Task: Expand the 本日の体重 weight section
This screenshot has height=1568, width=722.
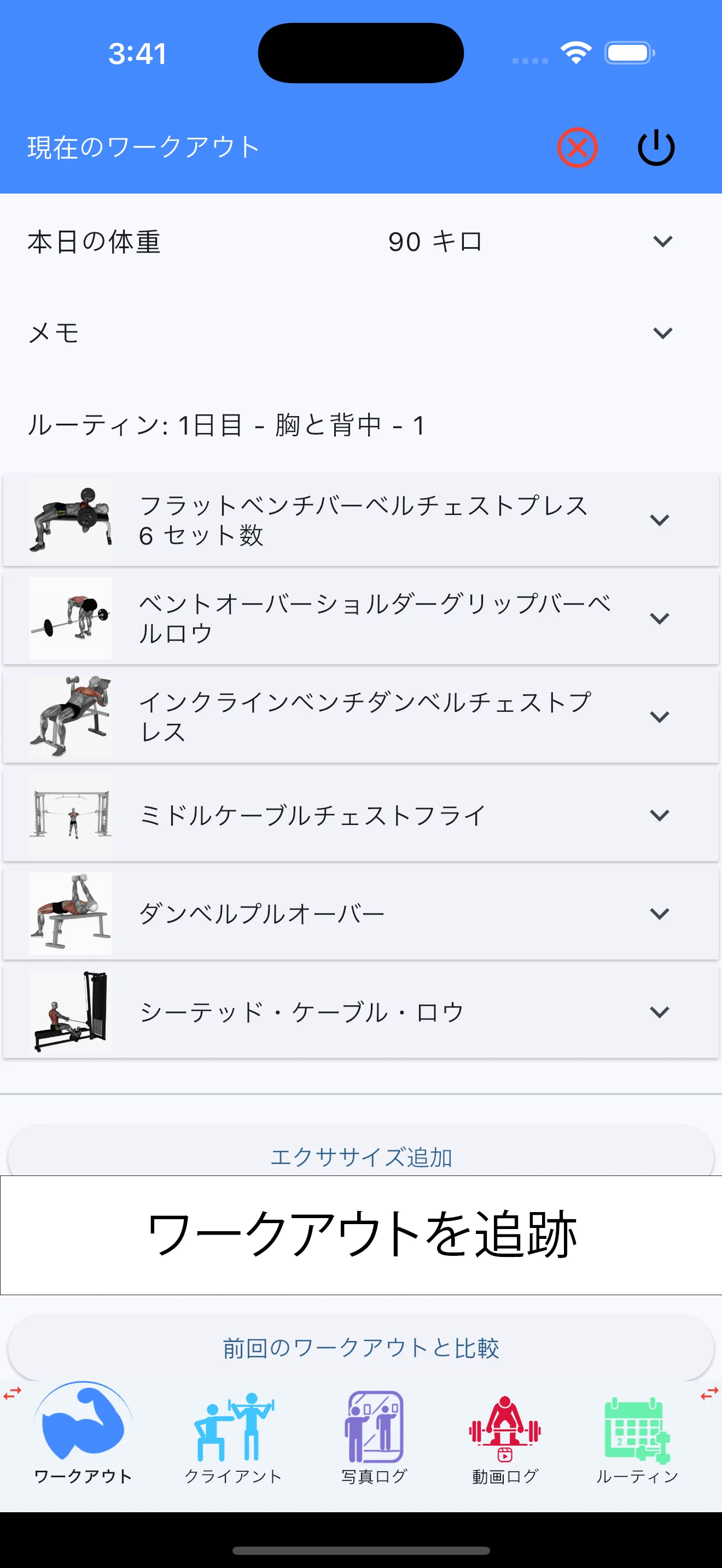Action: (x=663, y=242)
